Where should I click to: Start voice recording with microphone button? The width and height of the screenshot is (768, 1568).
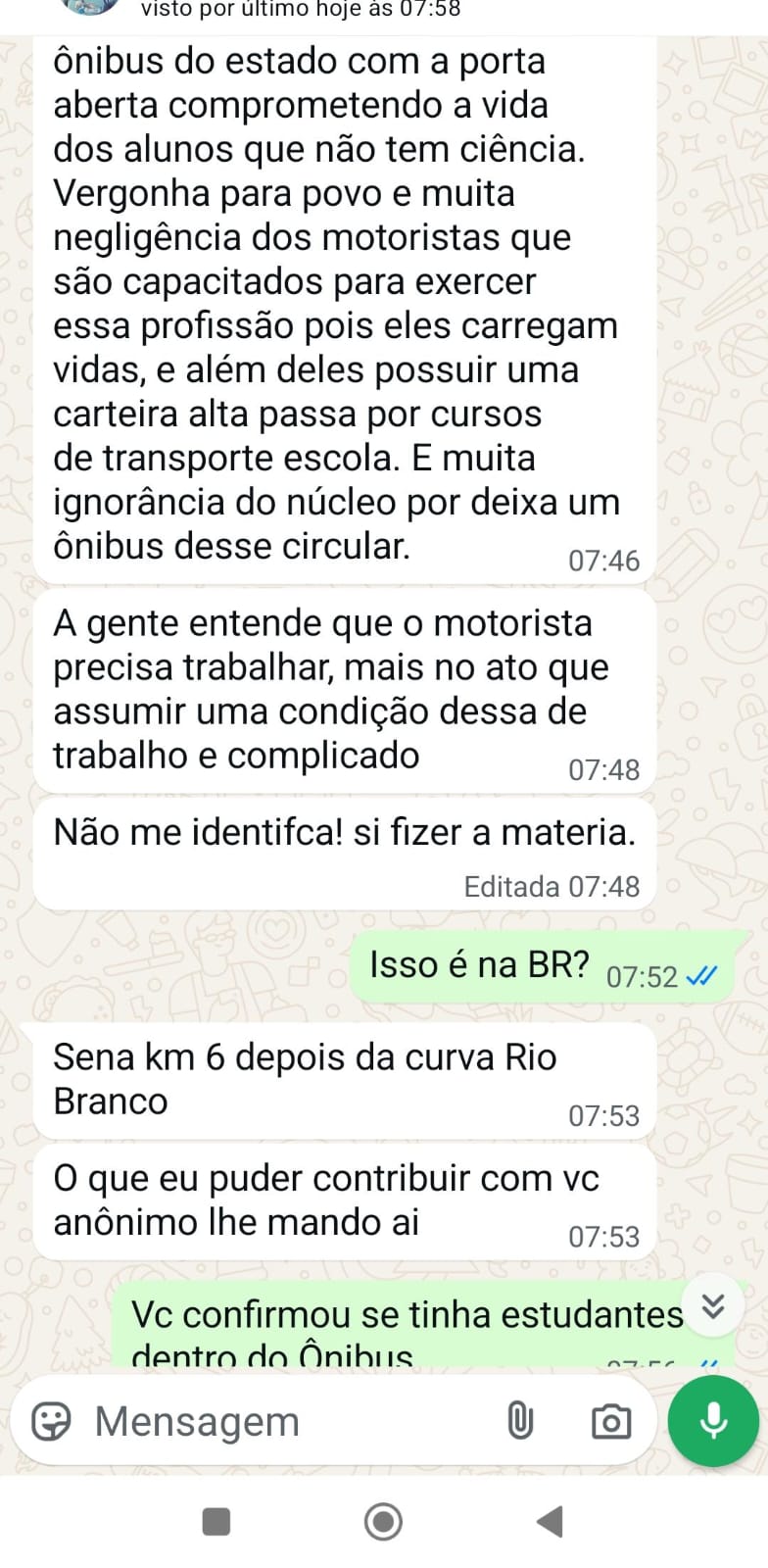(713, 1421)
